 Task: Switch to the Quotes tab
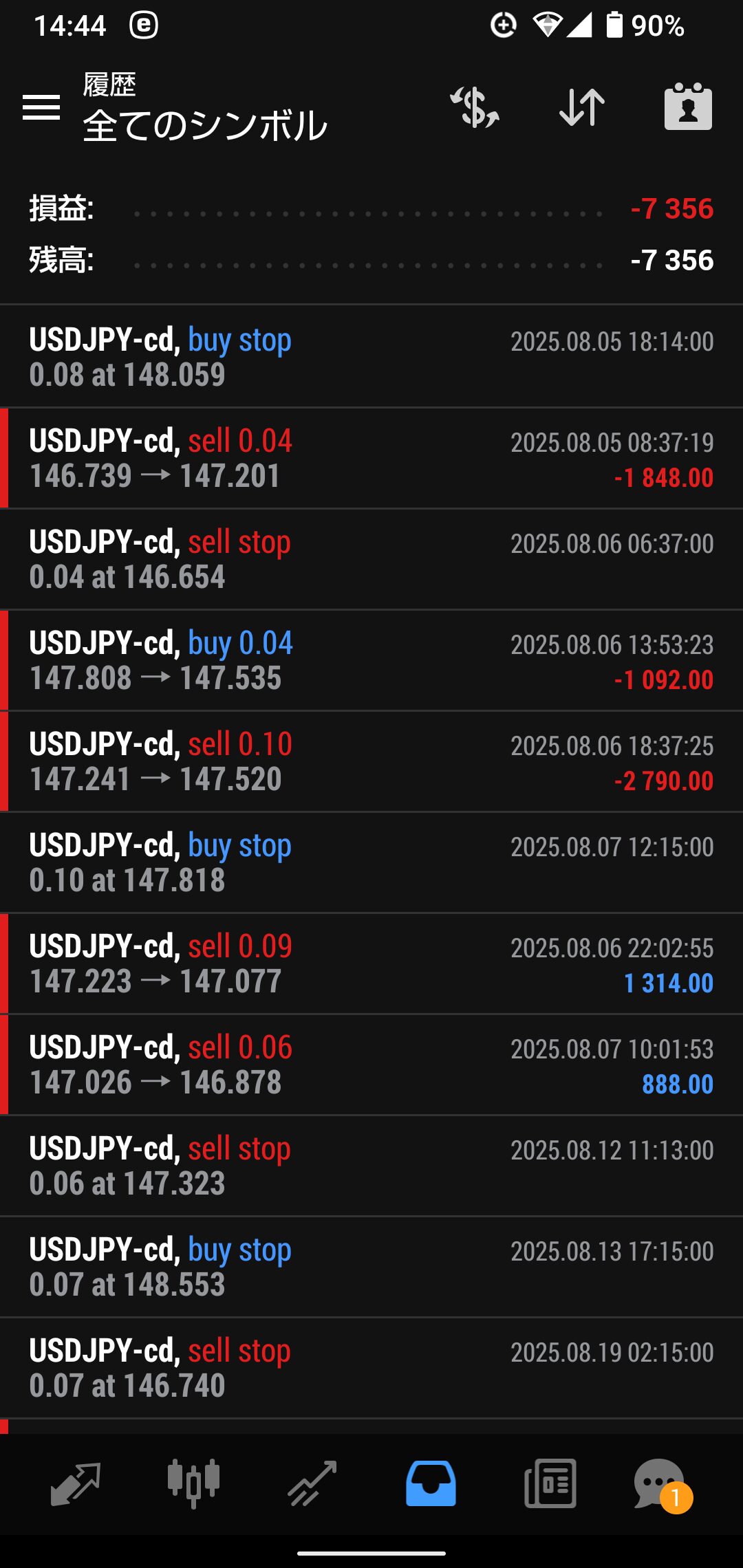[x=76, y=1483]
